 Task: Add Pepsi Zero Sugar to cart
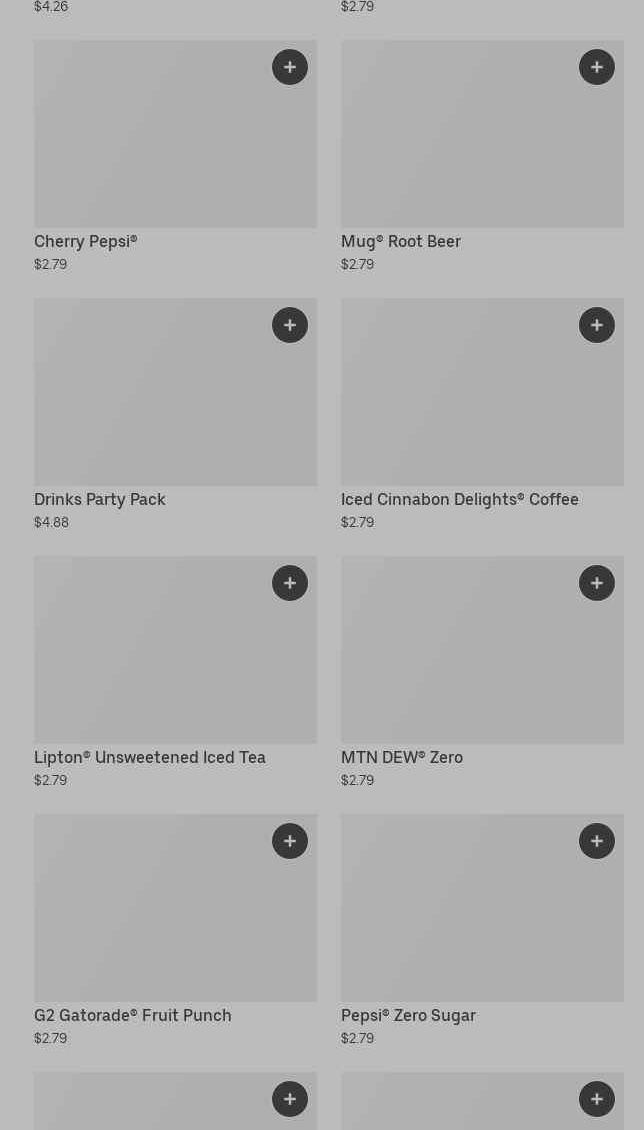coord(596,841)
